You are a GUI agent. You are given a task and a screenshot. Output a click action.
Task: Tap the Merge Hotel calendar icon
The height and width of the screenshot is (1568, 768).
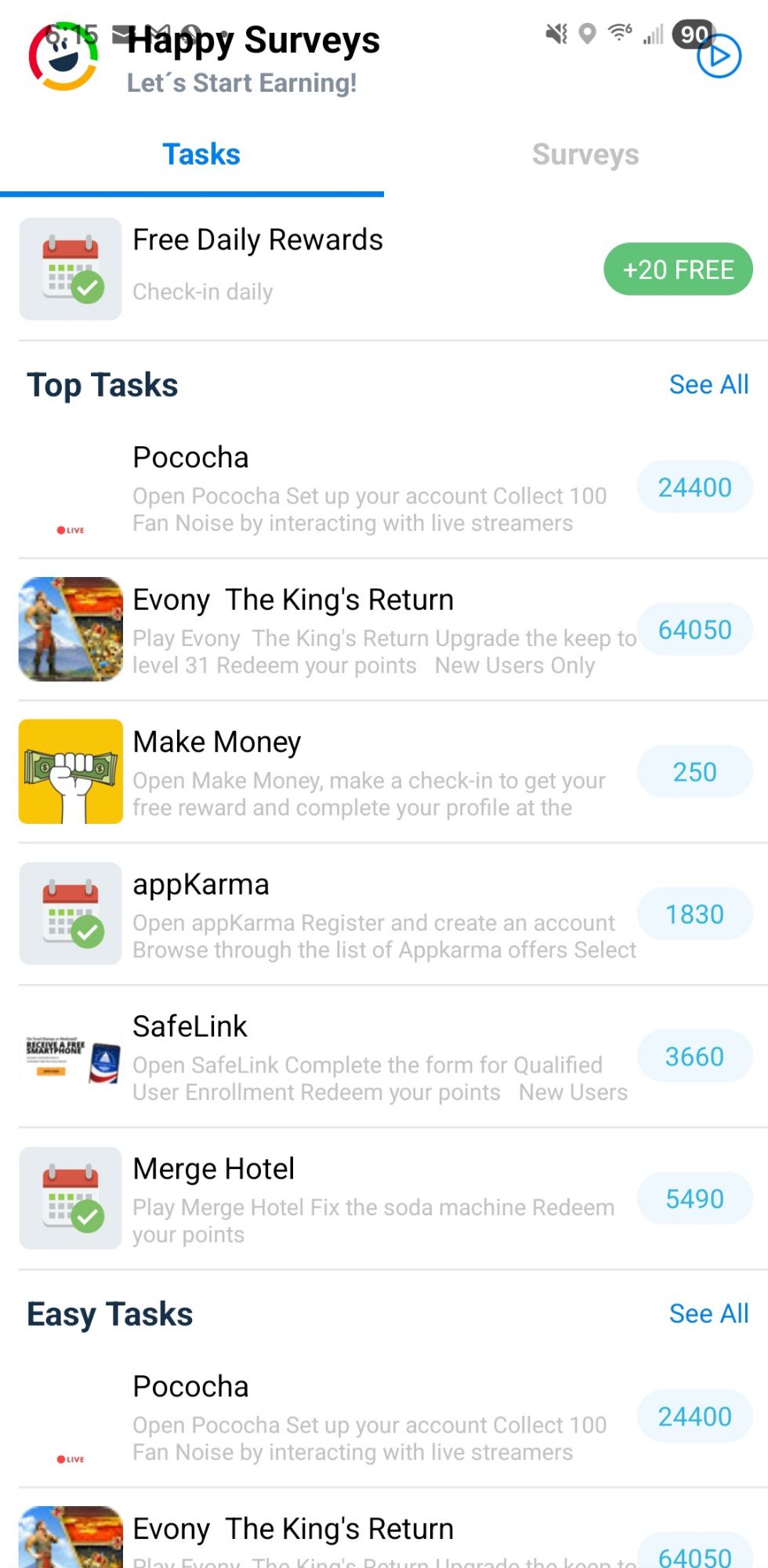69,1198
